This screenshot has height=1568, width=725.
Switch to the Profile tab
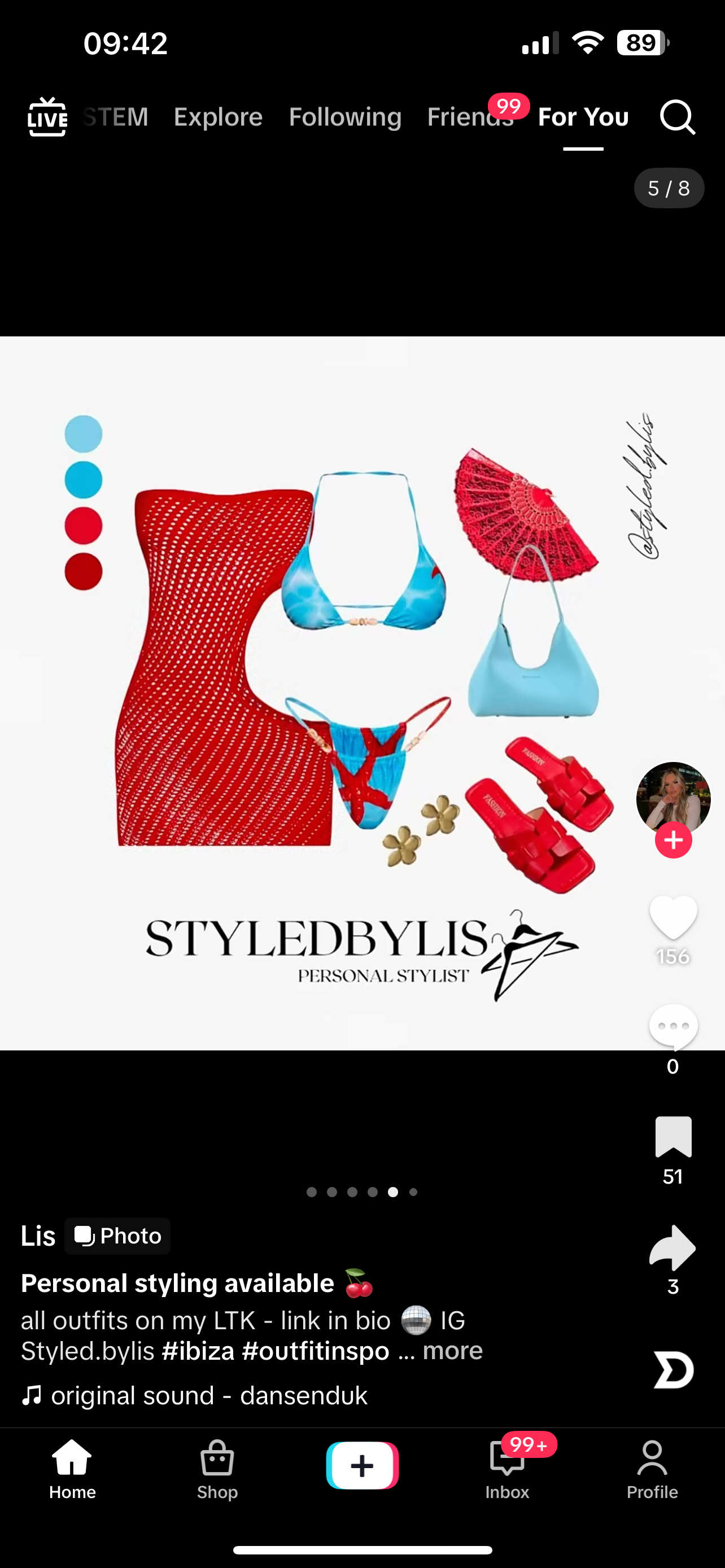652,1469
